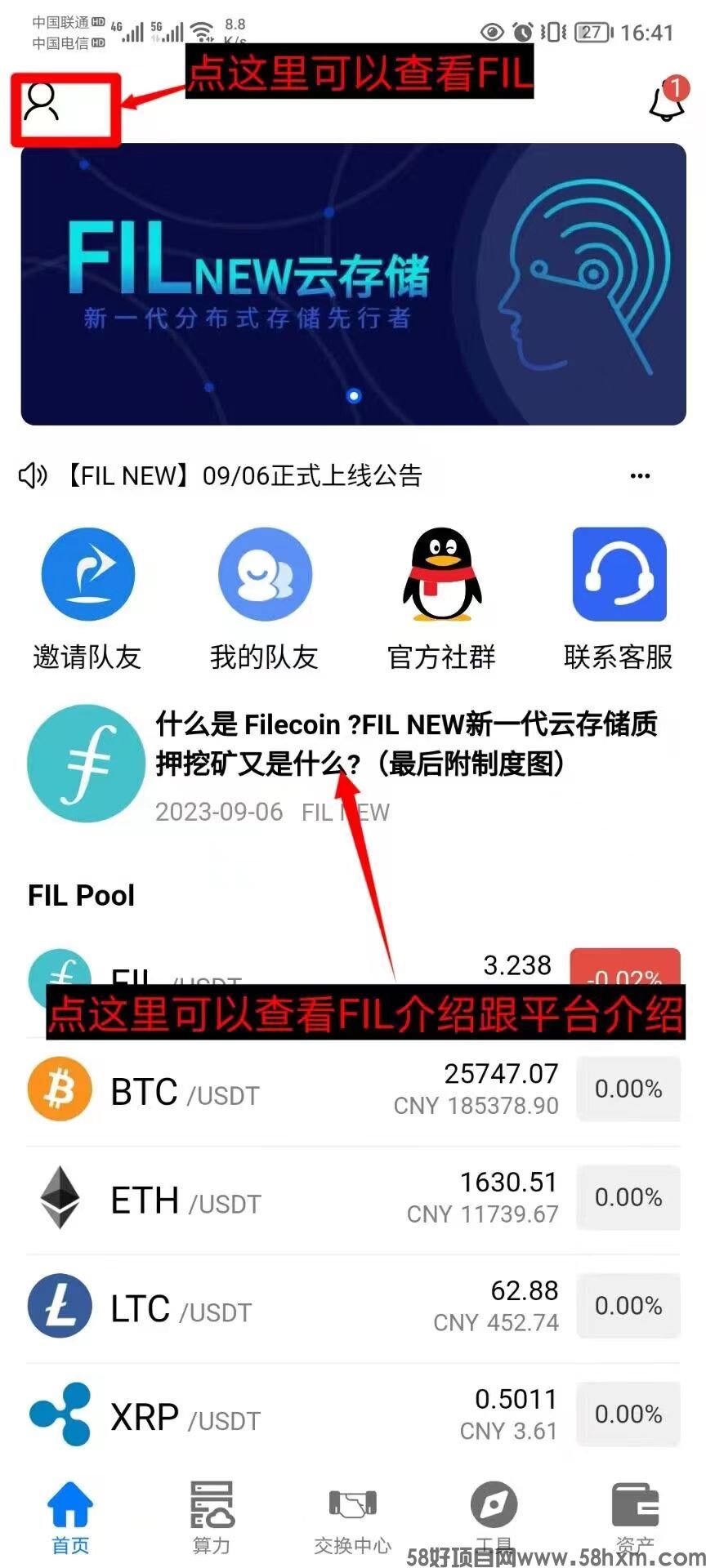The height and width of the screenshot is (1568, 706).
Task: Open the FIL NEW cloud storage banner
Action: pyautogui.click(x=353, y=283)
